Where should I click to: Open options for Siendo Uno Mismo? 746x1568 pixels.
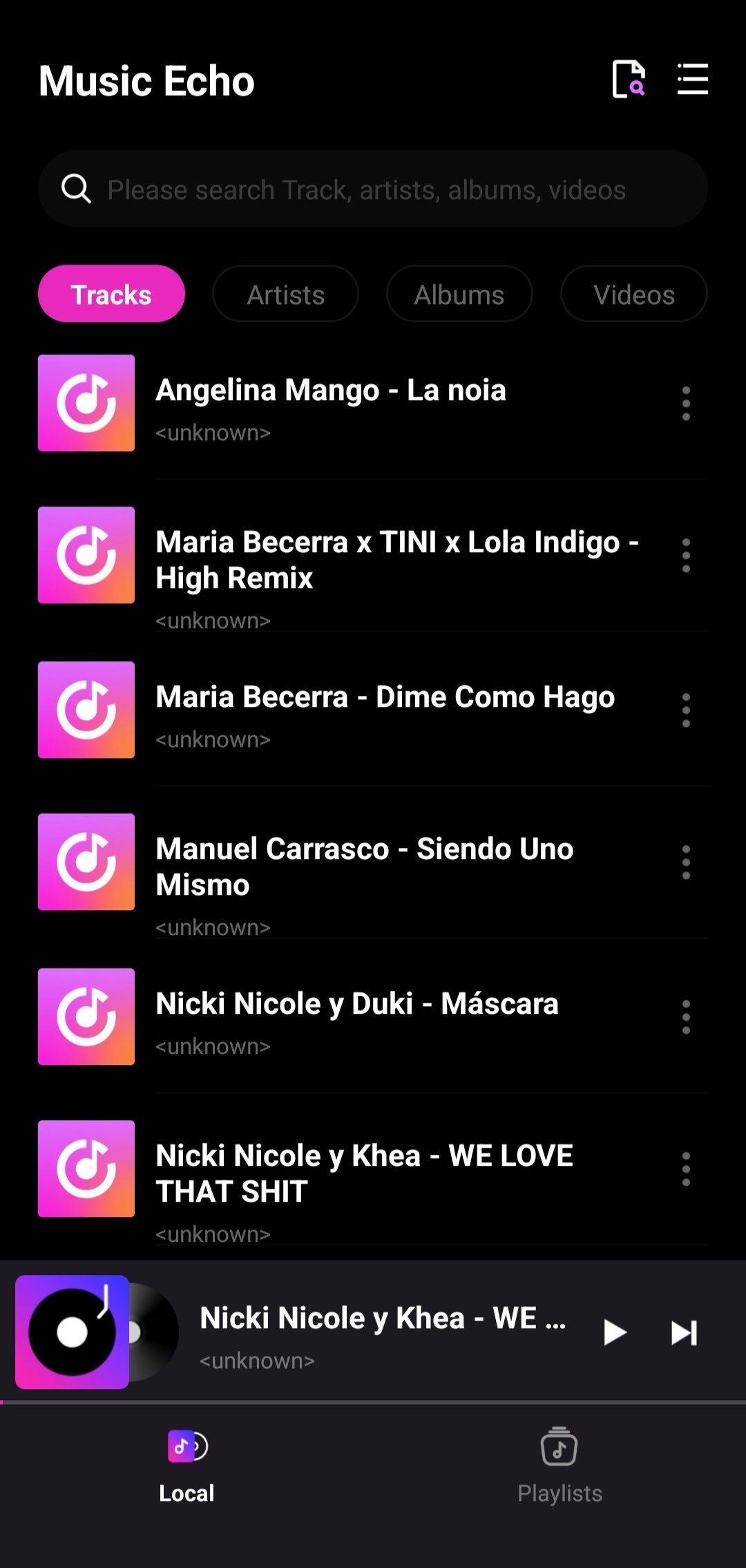tap(686, 862)
